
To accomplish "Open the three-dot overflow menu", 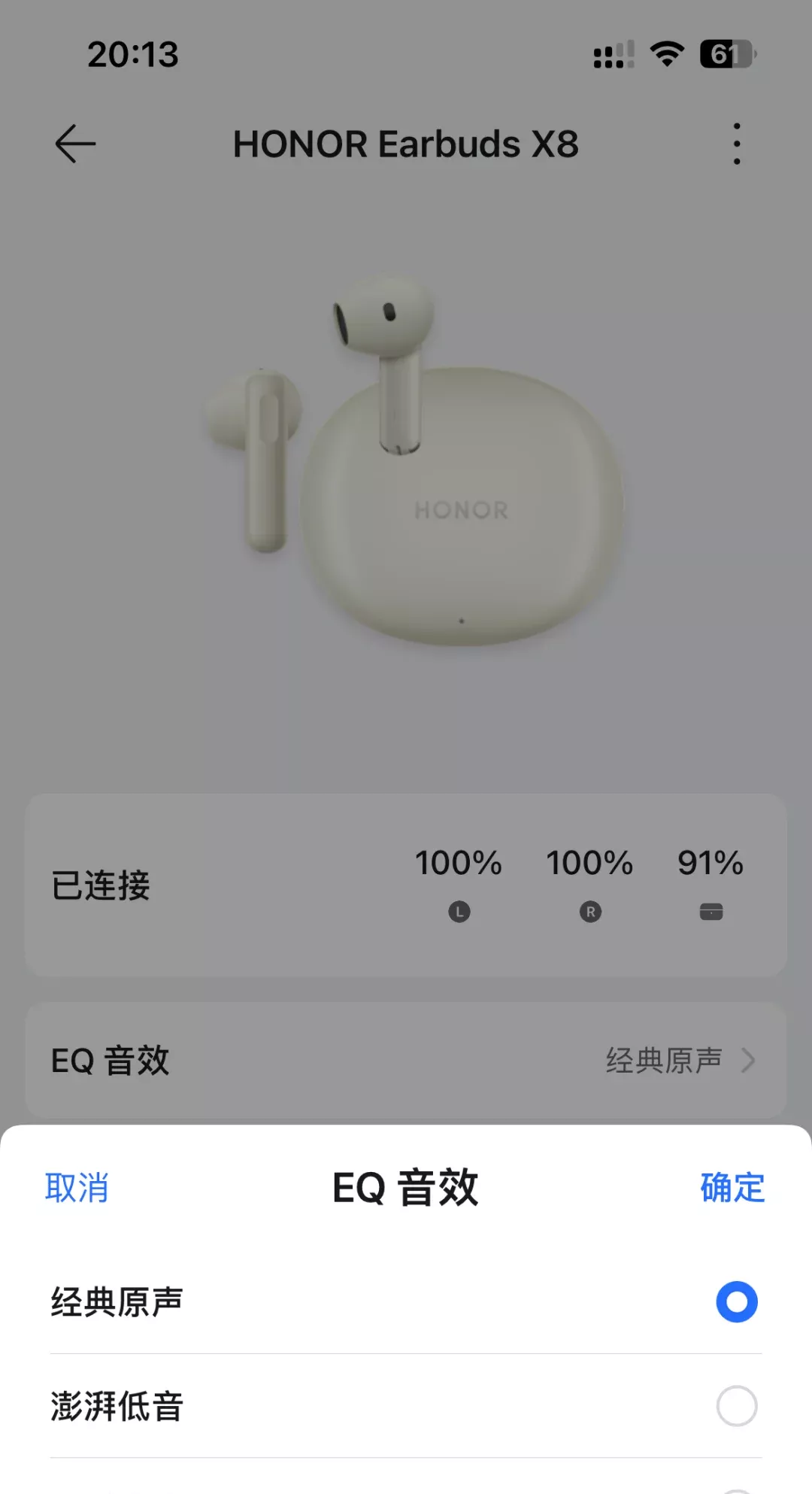I will click(736, 143).
